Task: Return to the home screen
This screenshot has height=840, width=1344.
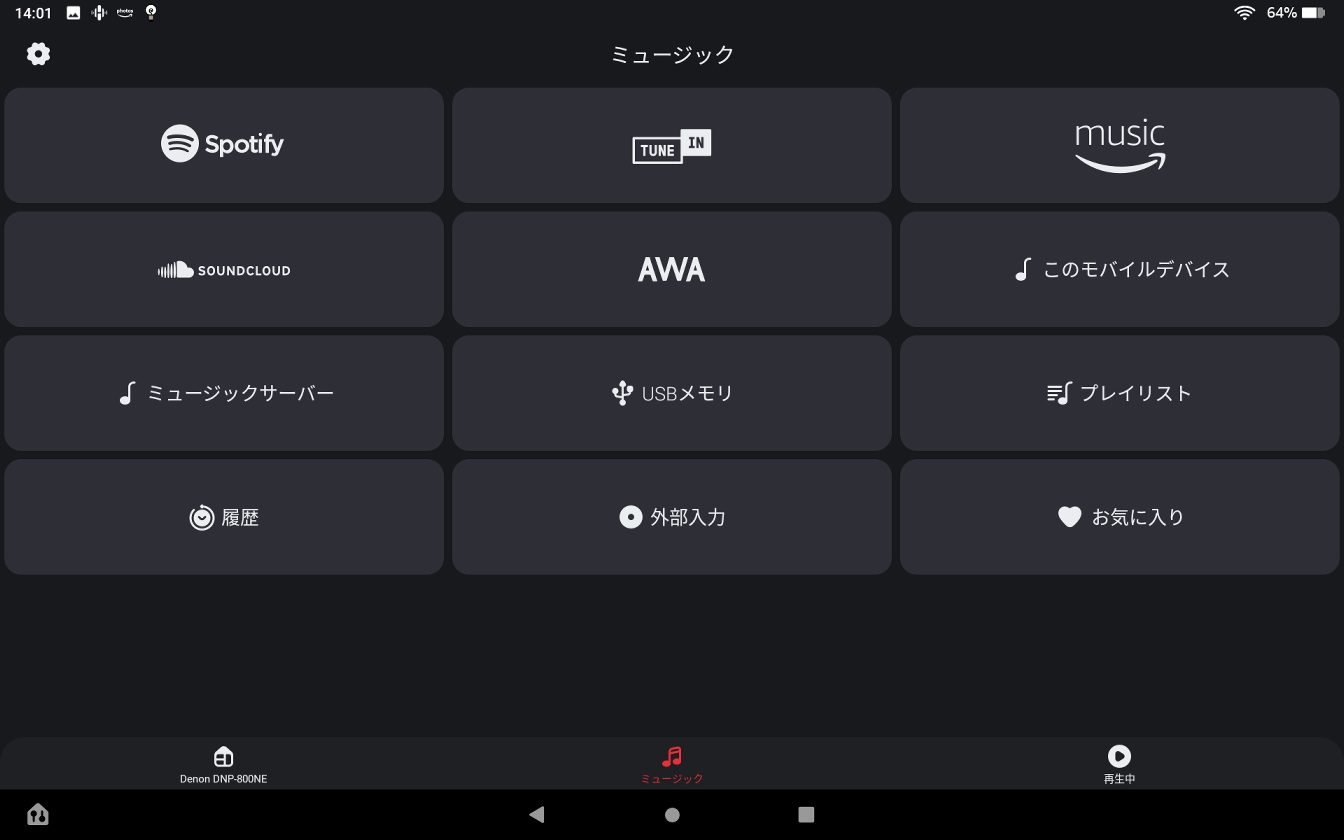Action: [672, 814]
